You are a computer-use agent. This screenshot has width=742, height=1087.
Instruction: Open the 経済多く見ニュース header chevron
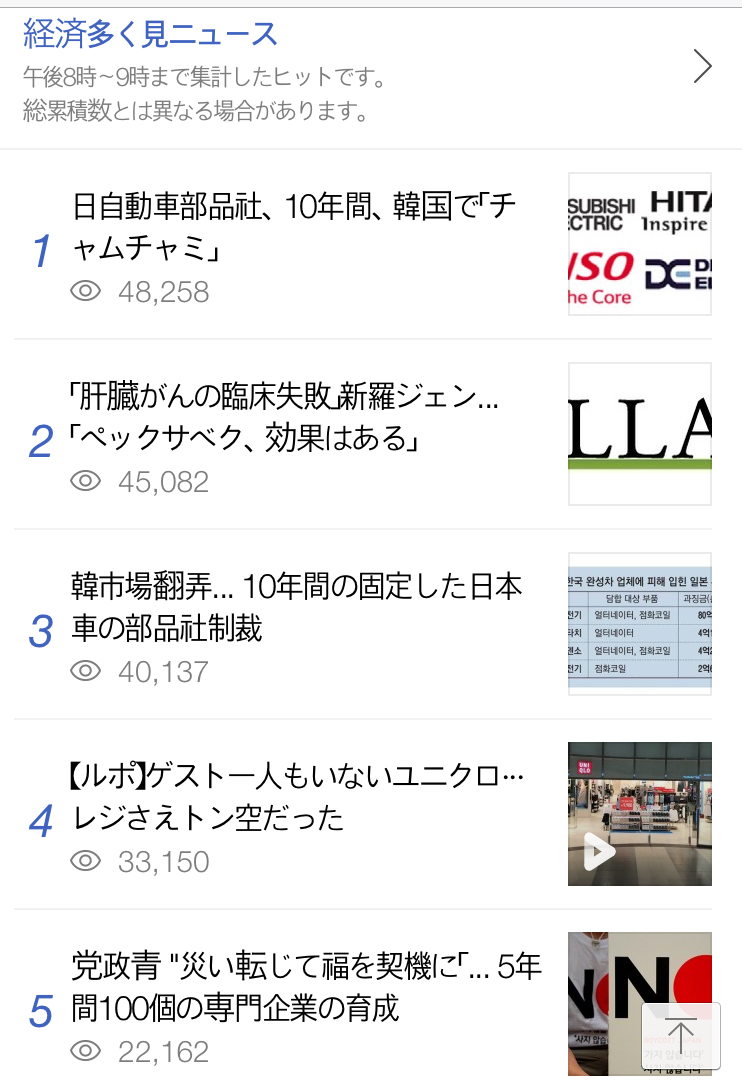(x=703, y=67)
